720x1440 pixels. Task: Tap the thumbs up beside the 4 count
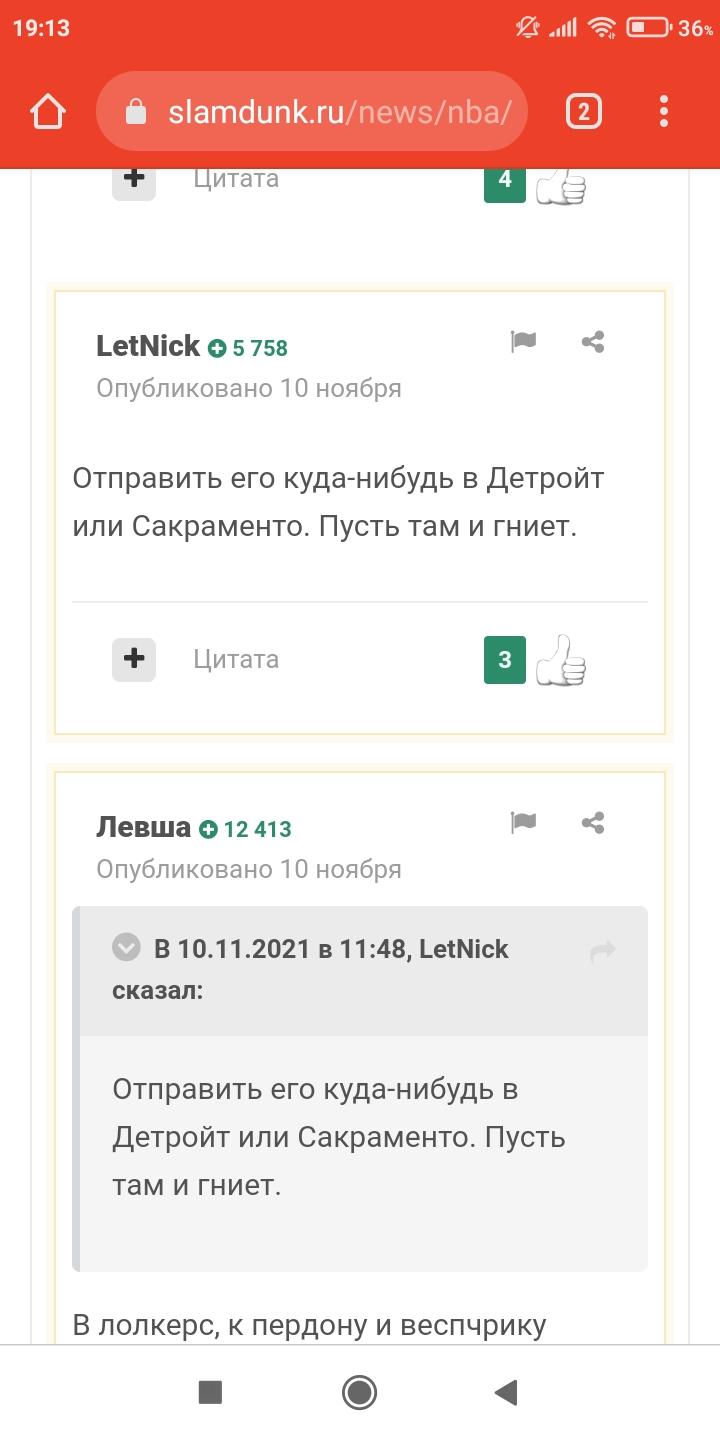(x=560, y=182)
